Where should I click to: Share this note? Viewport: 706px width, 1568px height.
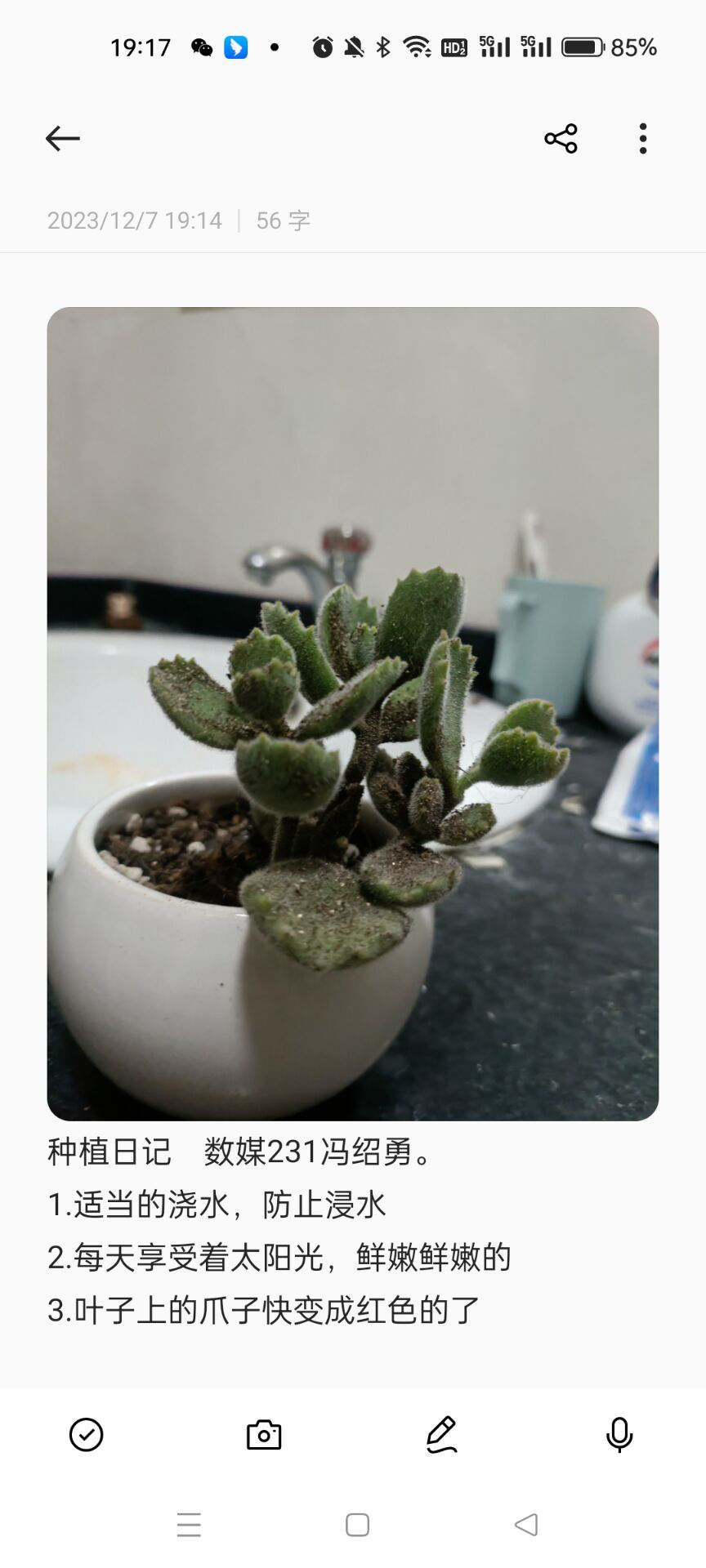coord(561,139)
